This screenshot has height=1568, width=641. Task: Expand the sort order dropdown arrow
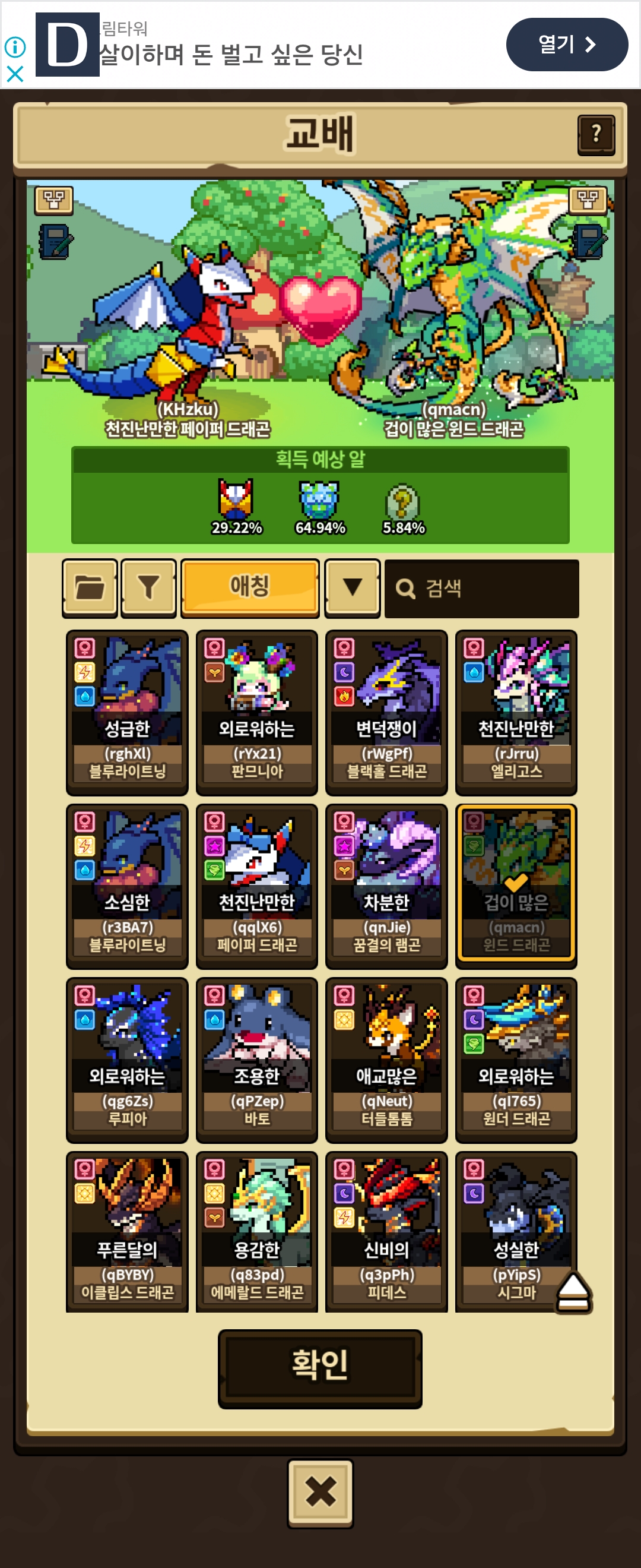click(x=352, y=588)
